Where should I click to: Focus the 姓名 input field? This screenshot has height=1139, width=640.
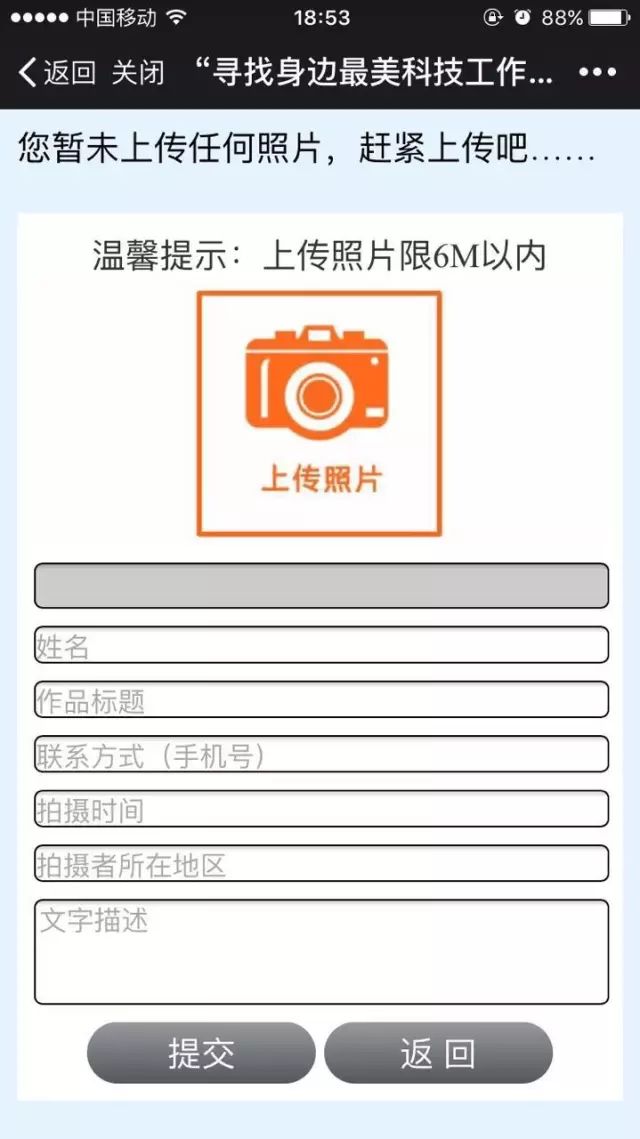(321, 645)
